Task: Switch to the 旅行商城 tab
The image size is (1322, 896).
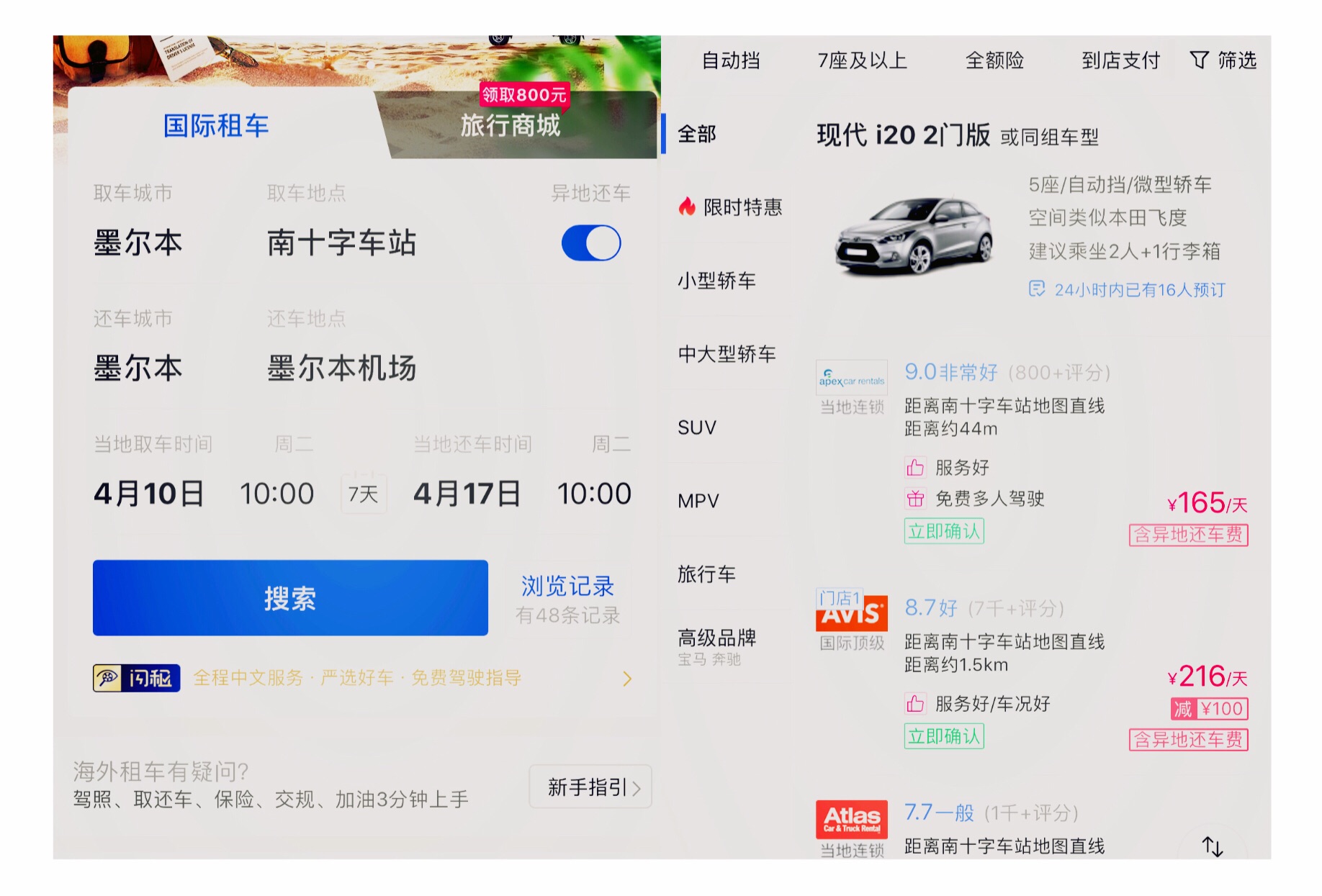Action: pos(510,125)
